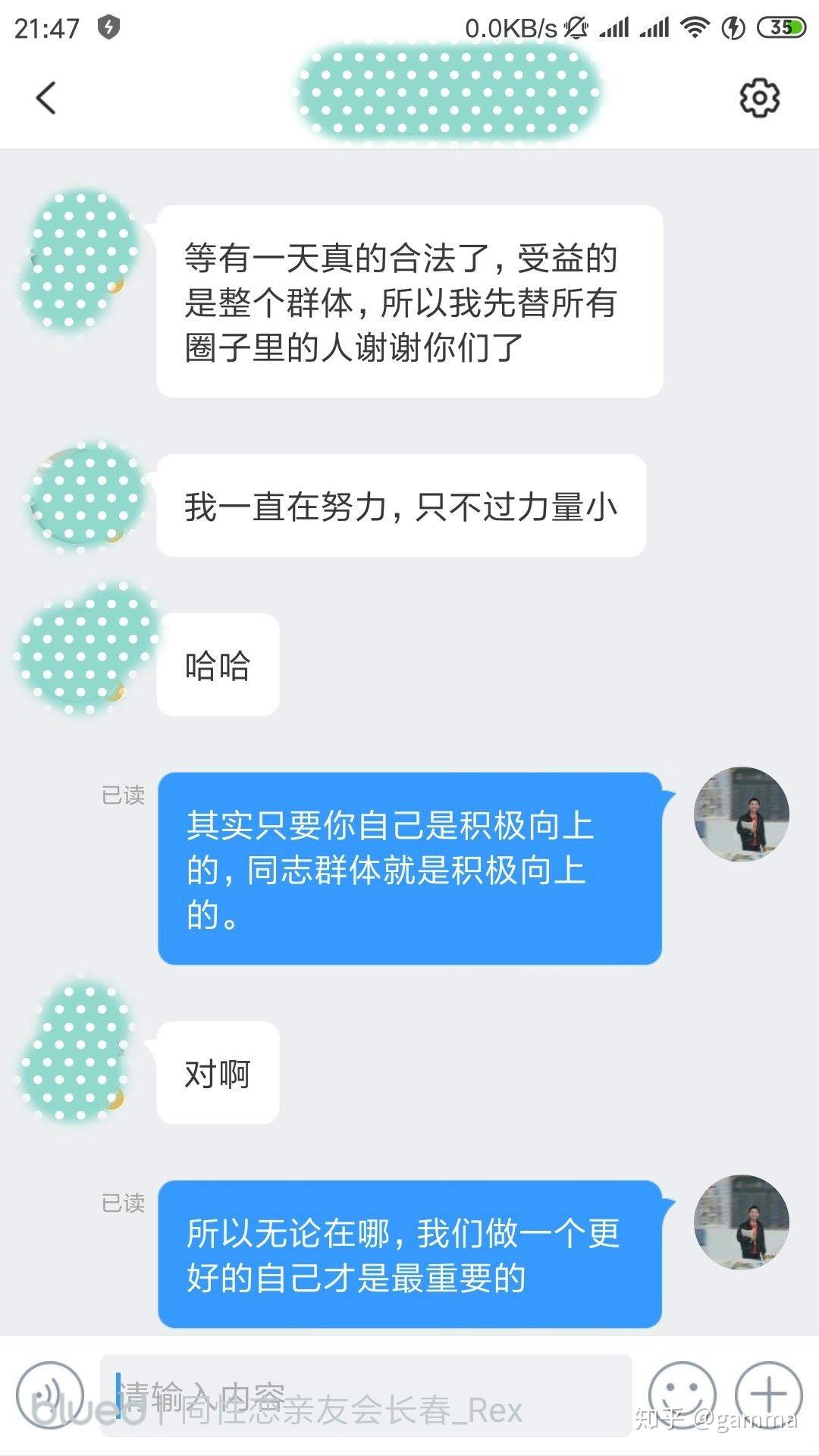Open chat settings gear
The height and width of the screenshot is (1456, 819).
(759, 98)
